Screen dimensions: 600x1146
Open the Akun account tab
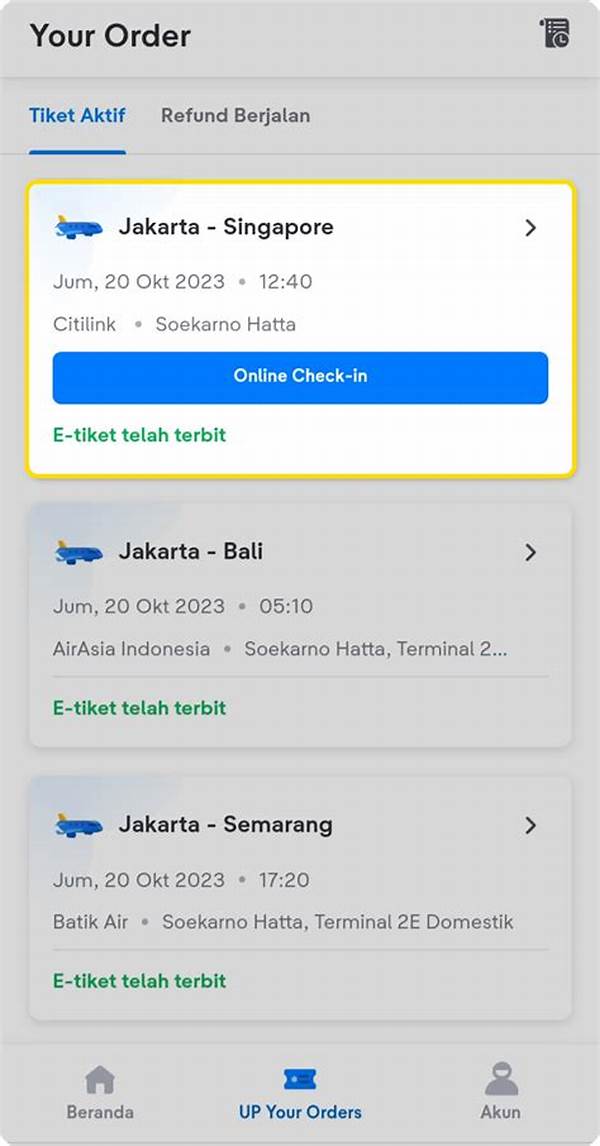click(x=501, y=1093)
